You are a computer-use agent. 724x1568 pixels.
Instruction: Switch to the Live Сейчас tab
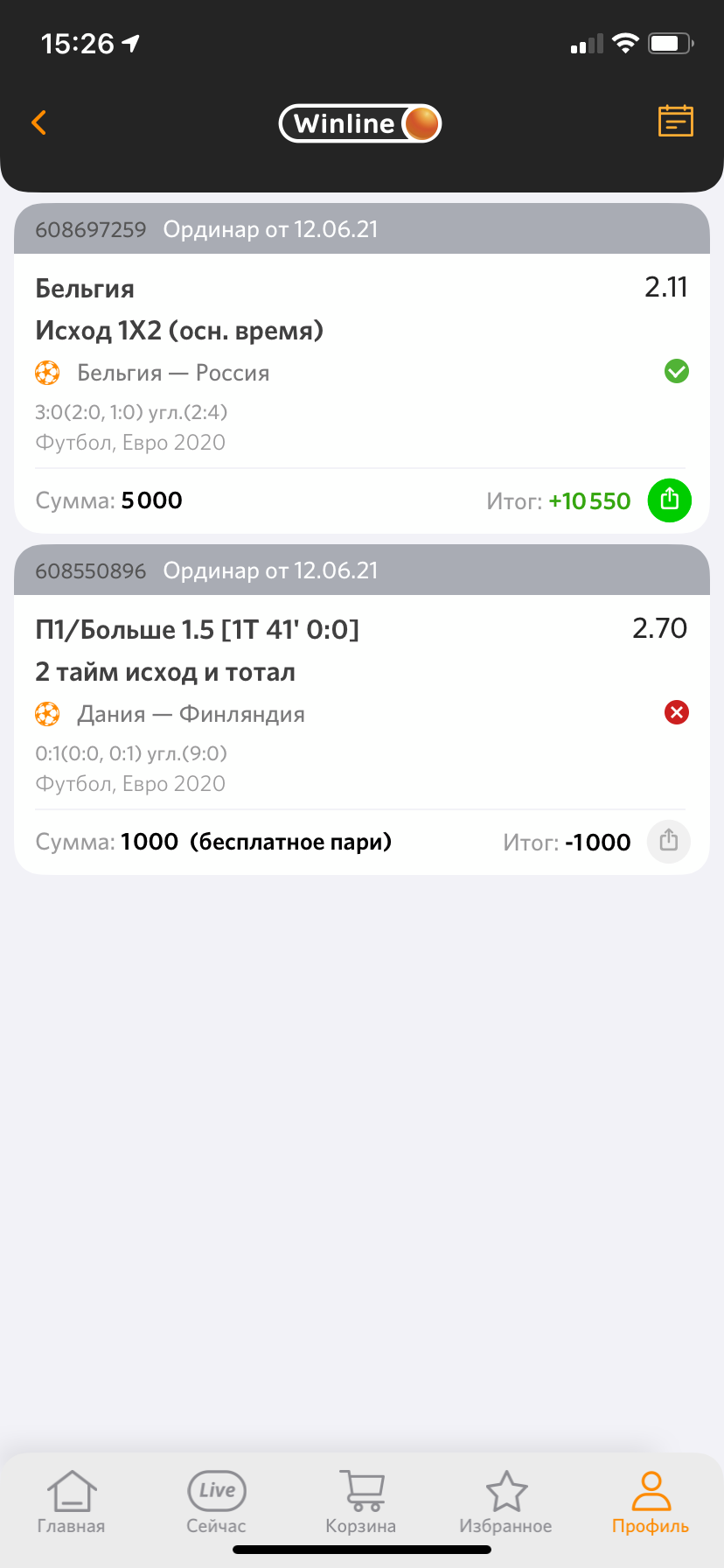coord(216,1502)
